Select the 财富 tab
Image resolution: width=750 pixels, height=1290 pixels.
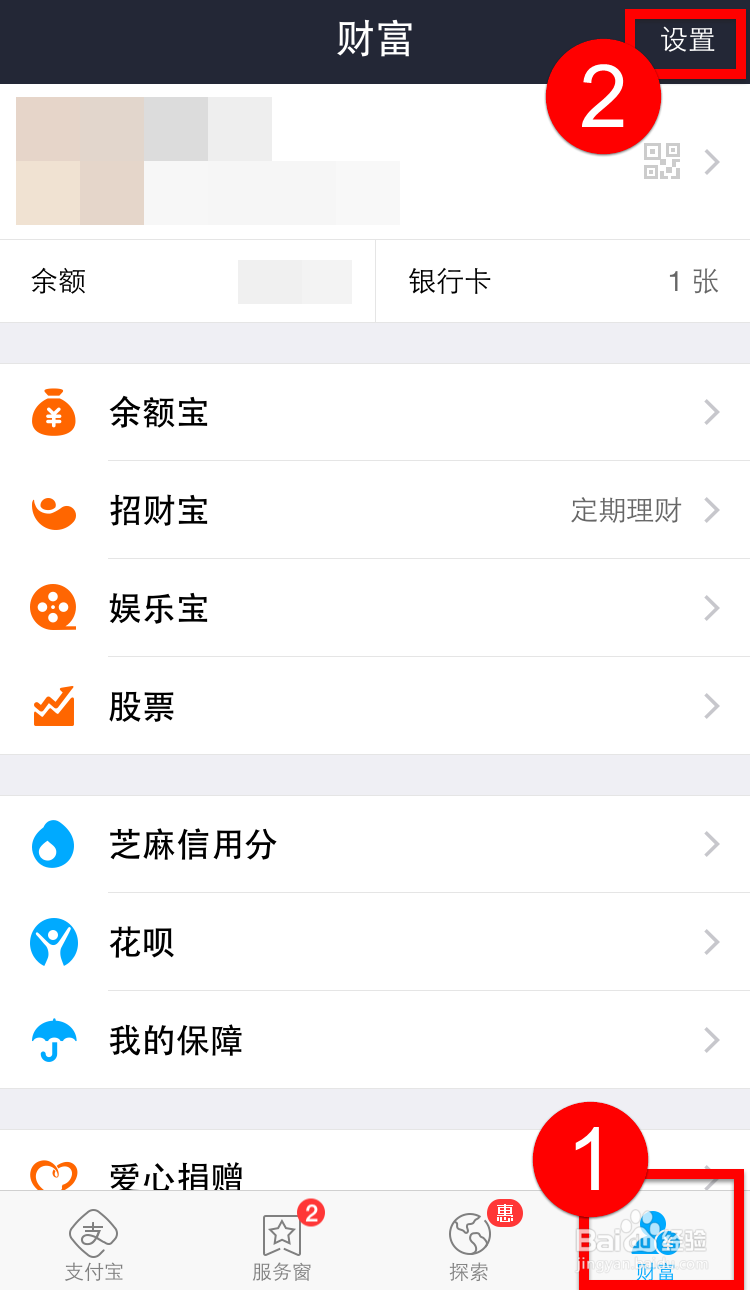tap(656, 1245)
